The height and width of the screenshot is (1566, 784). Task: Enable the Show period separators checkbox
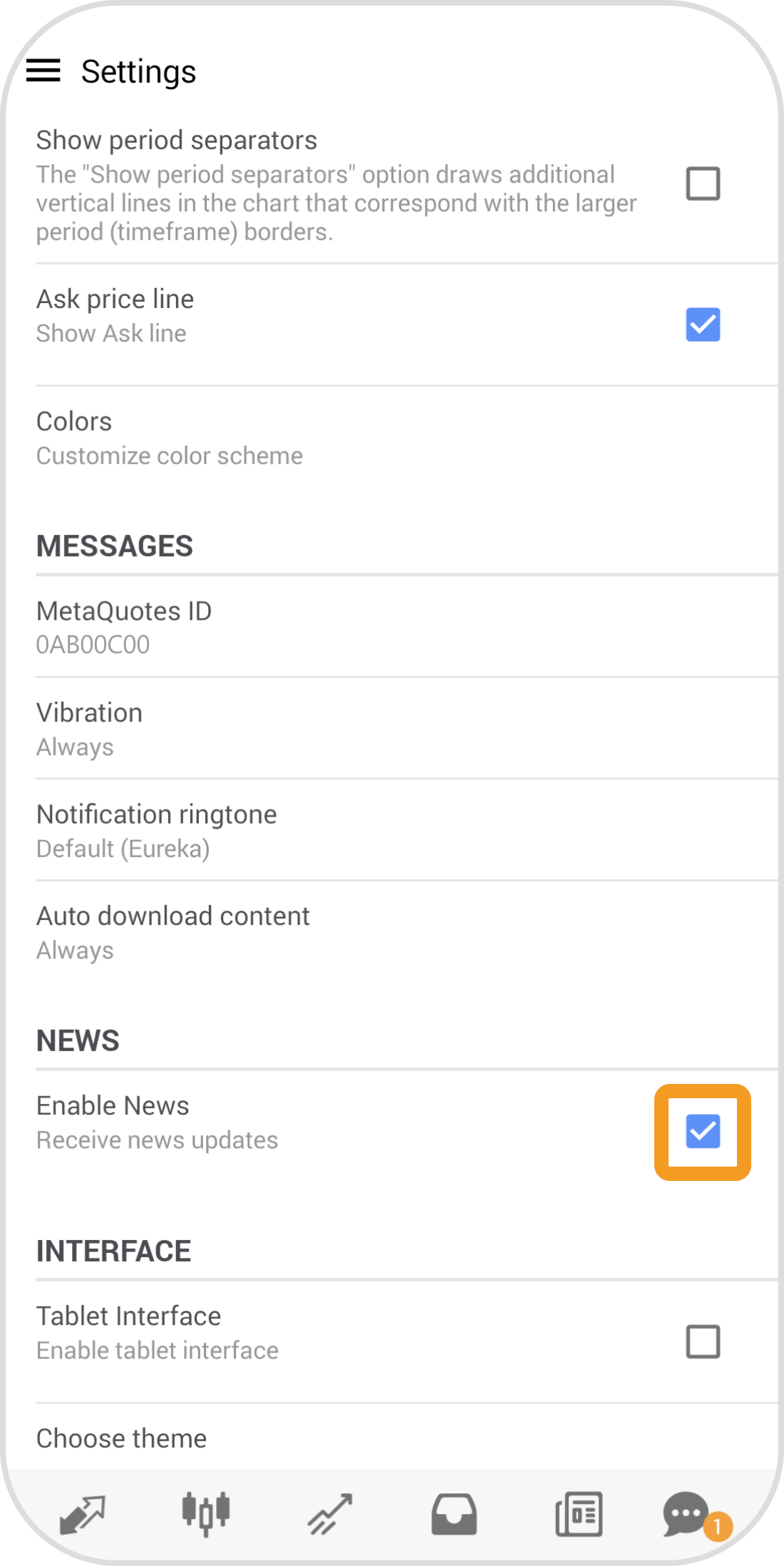tap(702, 184)
